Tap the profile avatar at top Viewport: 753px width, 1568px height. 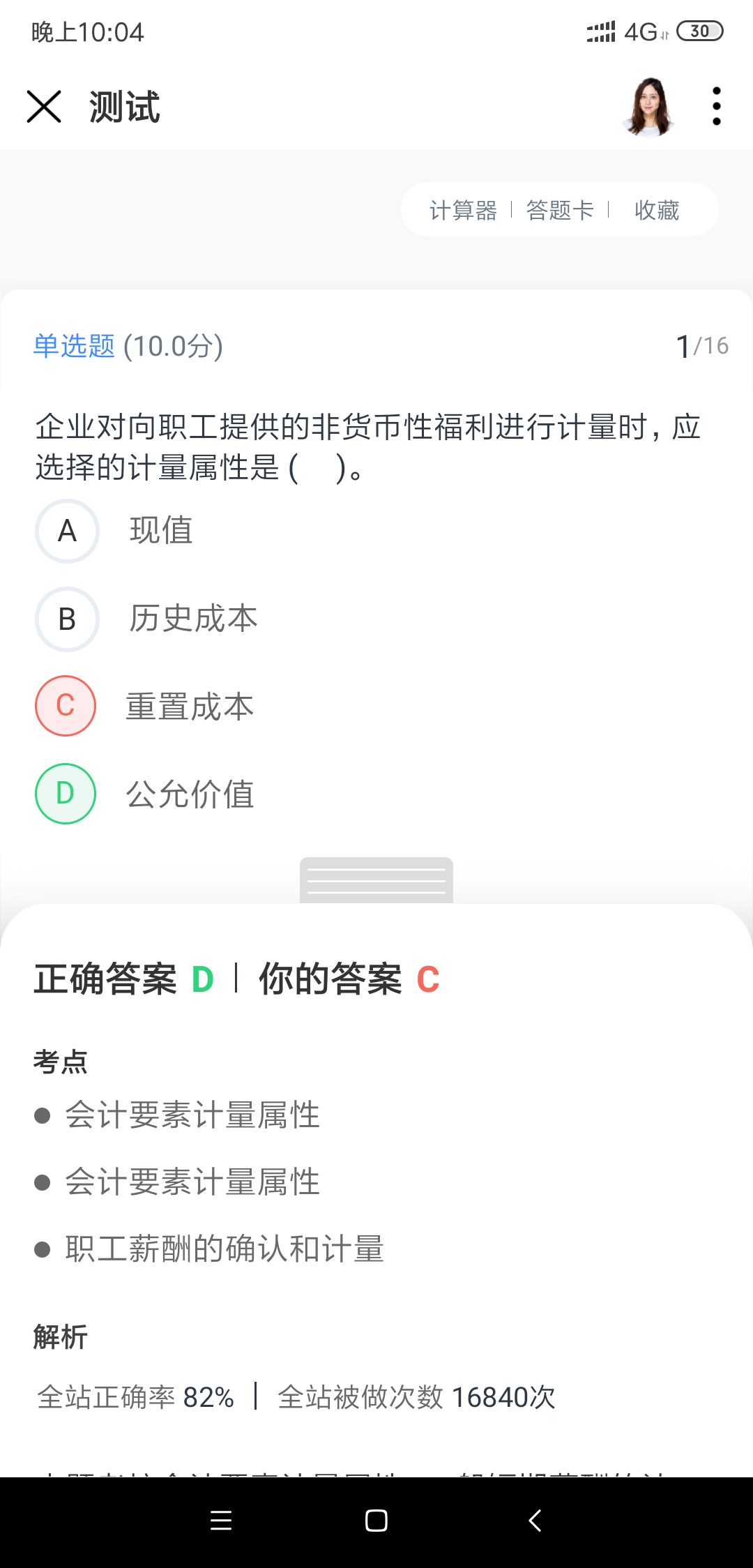point(649,107)
